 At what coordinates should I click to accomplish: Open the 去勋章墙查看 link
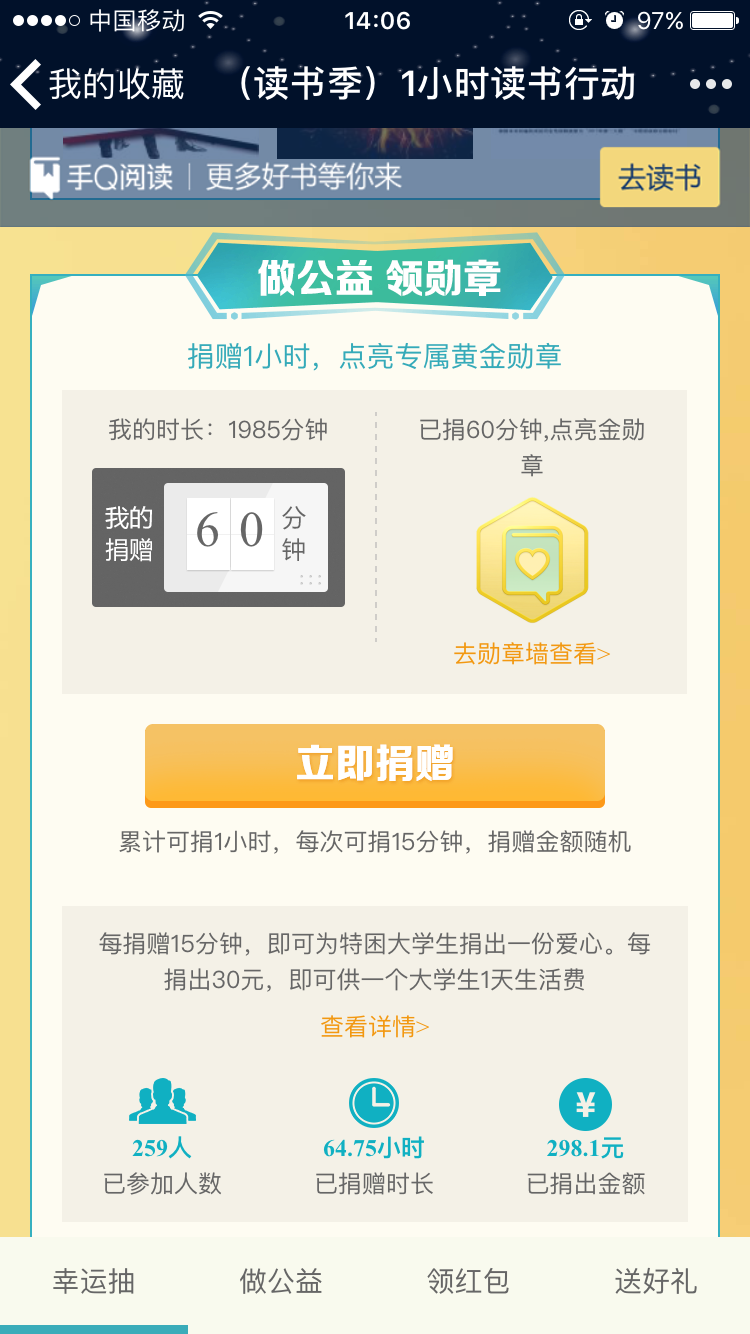click(x=532, y=654)
